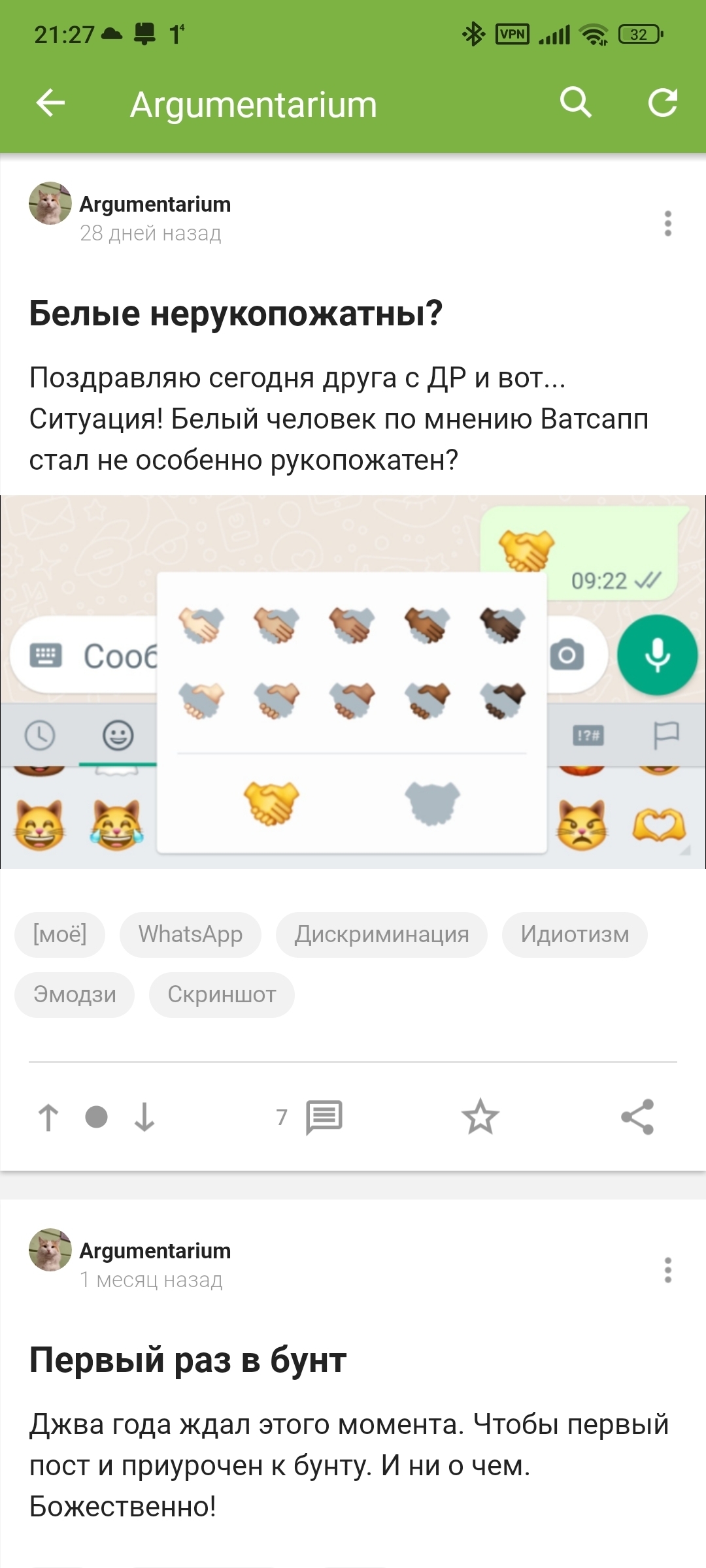Share the Белые нерукопожатны? post
Screen dimensions: 706x1568
(x=637, y=1117)
